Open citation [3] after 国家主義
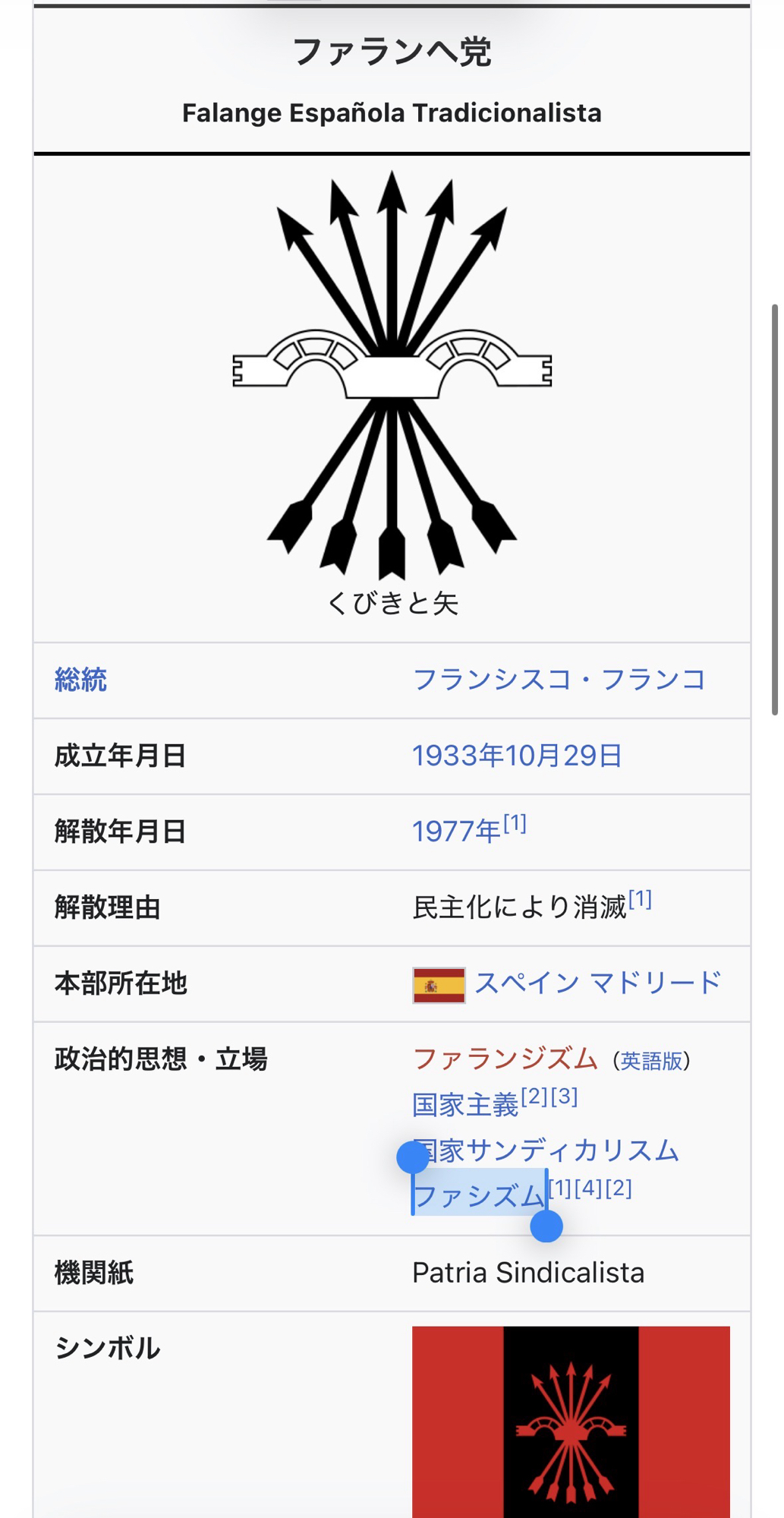784x1518 pixels. [564, 1097]
